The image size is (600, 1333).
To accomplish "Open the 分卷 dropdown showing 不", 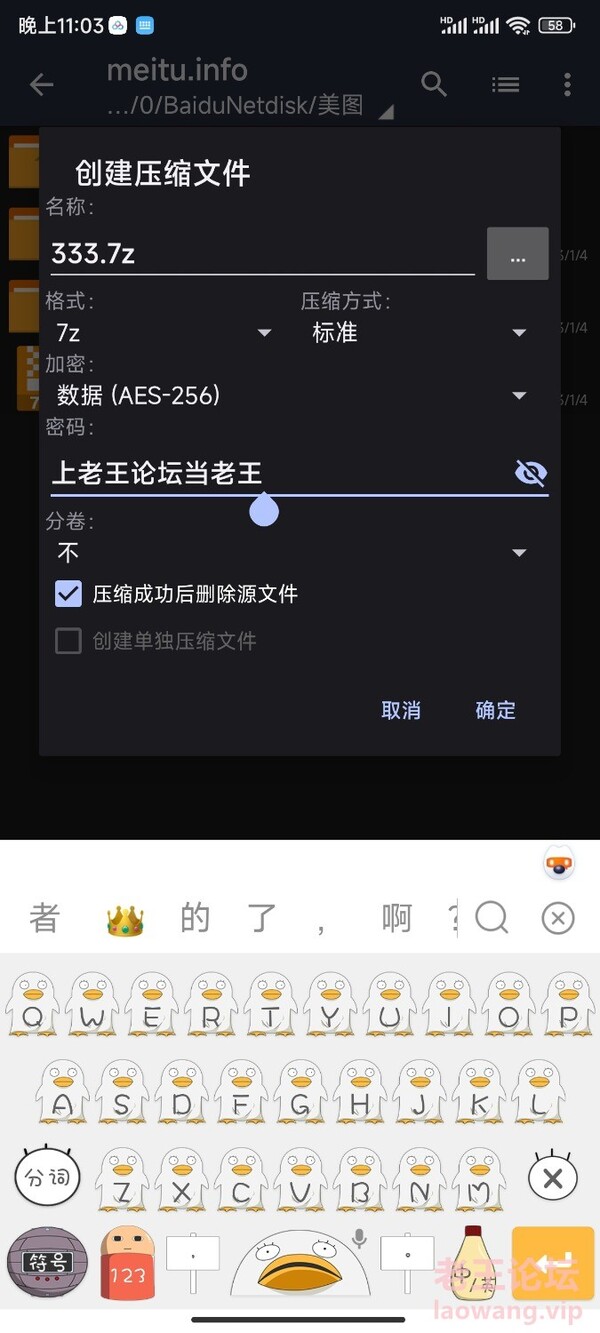I will pyautogui.click(x=290, y=552).
